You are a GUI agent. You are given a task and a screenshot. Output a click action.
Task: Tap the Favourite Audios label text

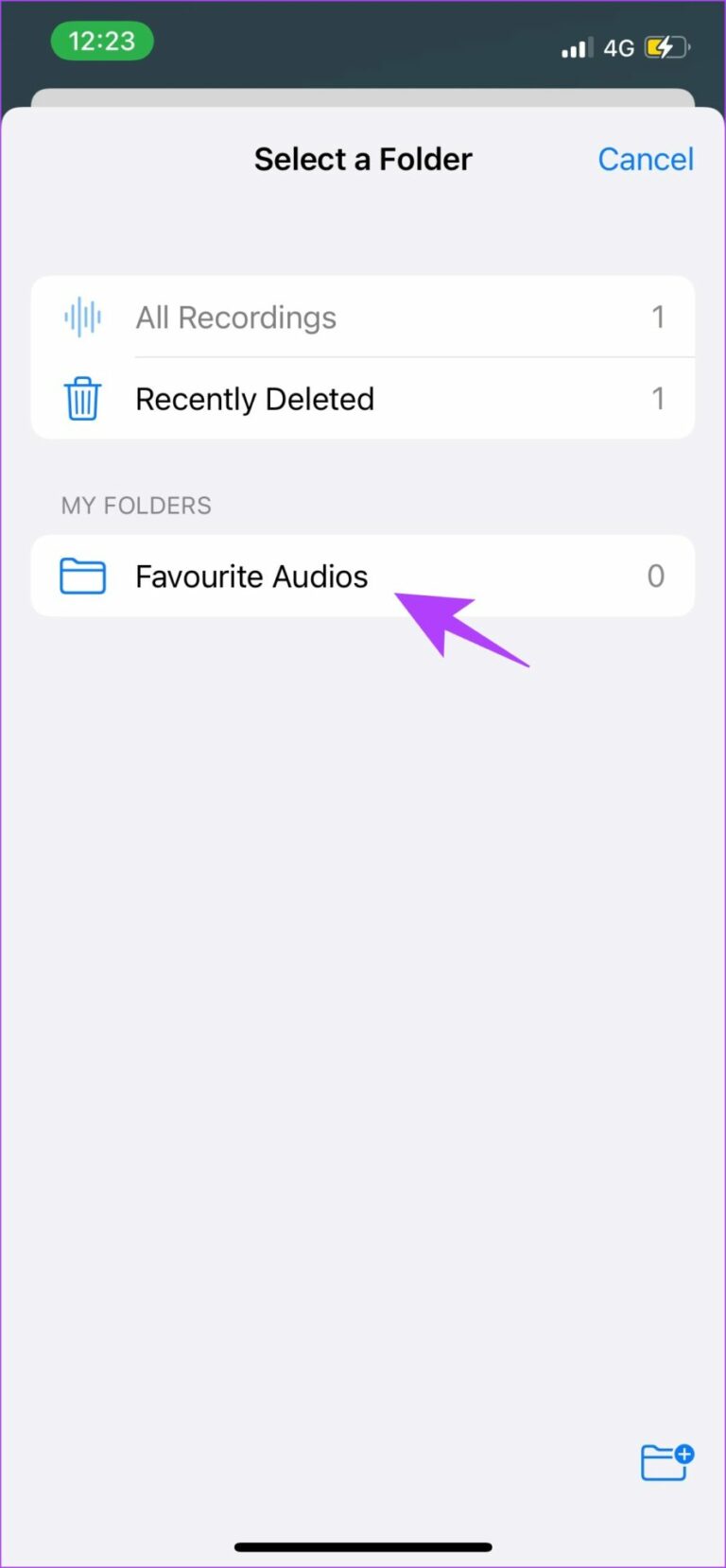251,576
